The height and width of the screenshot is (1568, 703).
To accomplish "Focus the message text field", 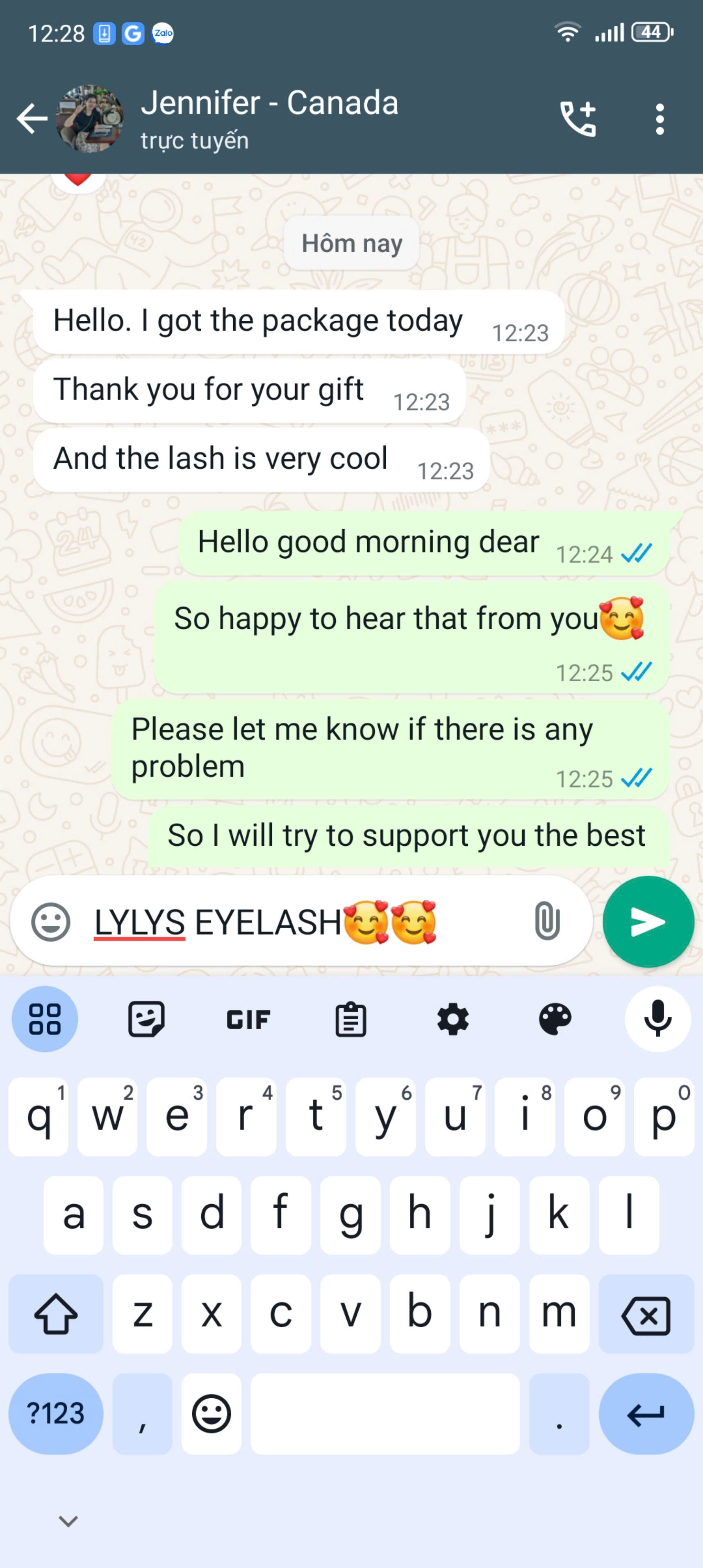I will [x=304, y=922].
